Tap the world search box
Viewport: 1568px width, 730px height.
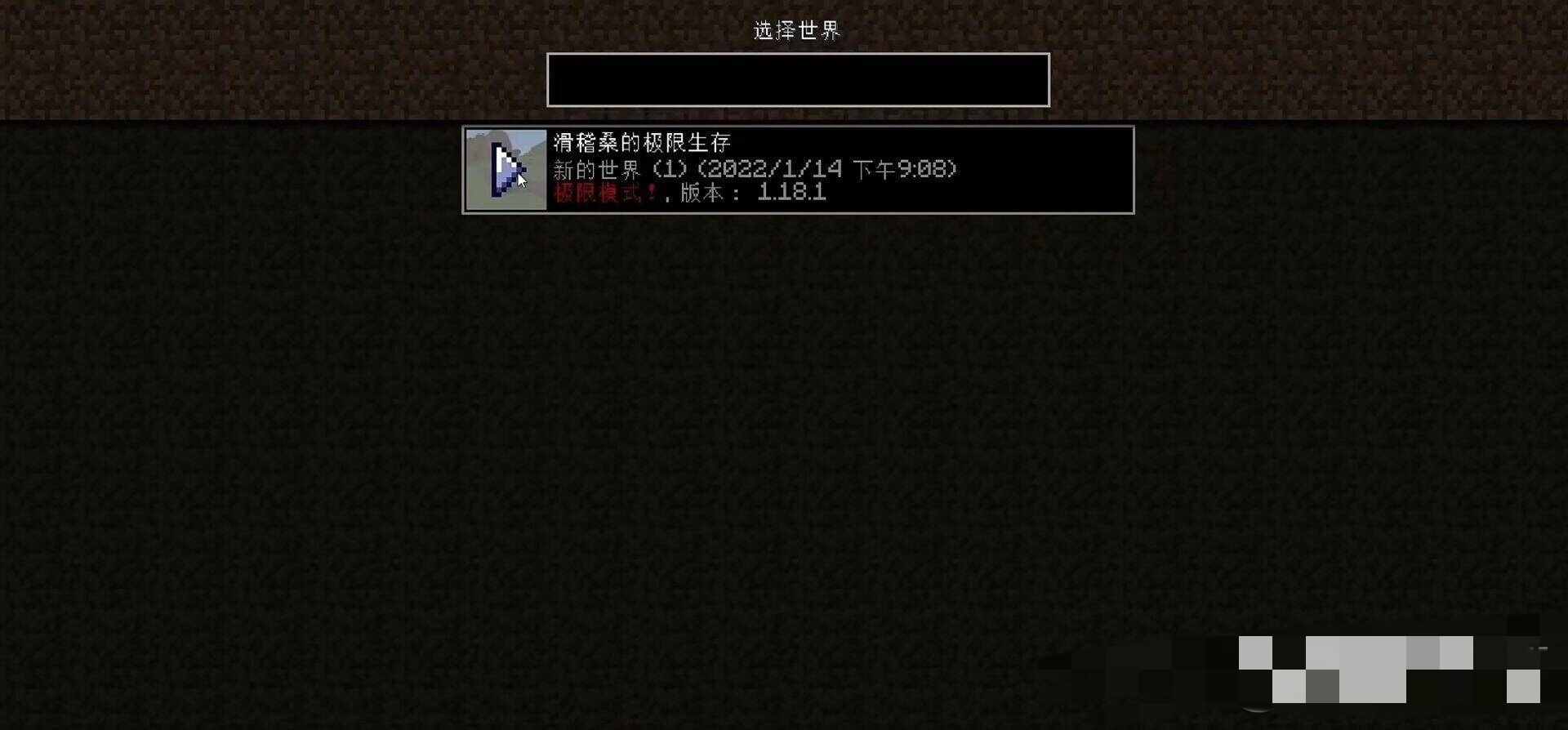point(798,80)
